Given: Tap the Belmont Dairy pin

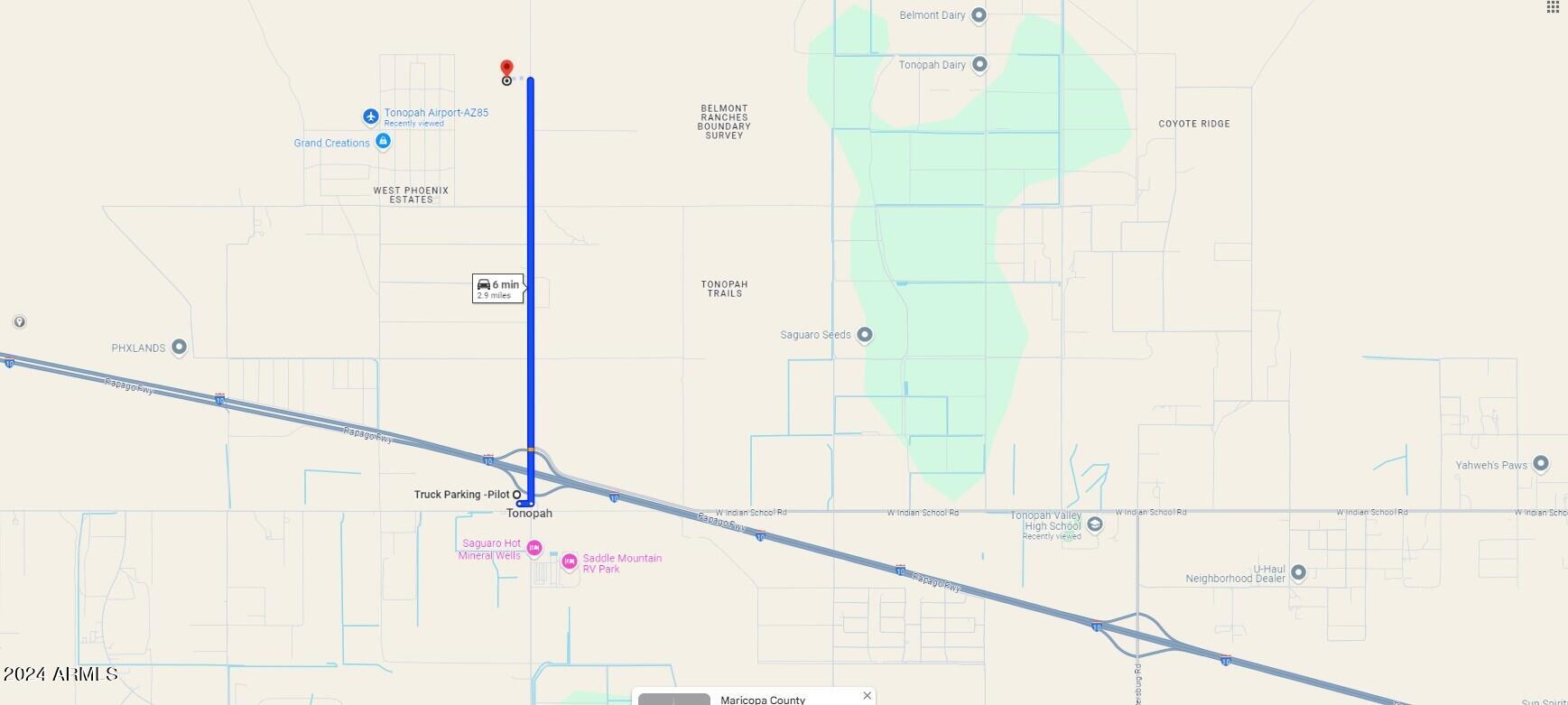Looking at the screenshot, I should (979, 15).
